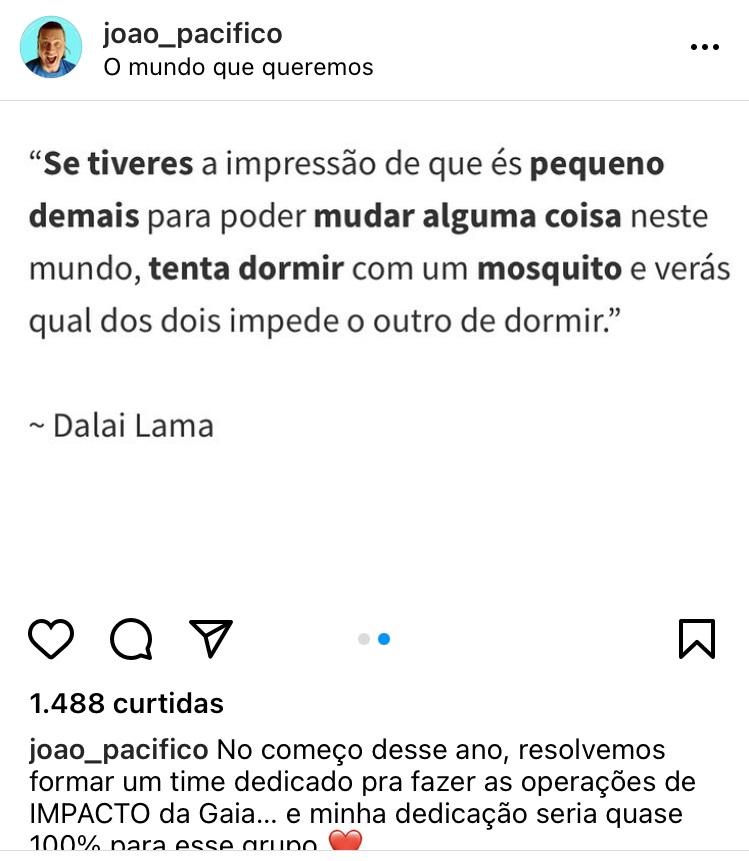This screenshot has height=861, width=749.
Task: Share the post via paper plane icon
Action: 211,638
